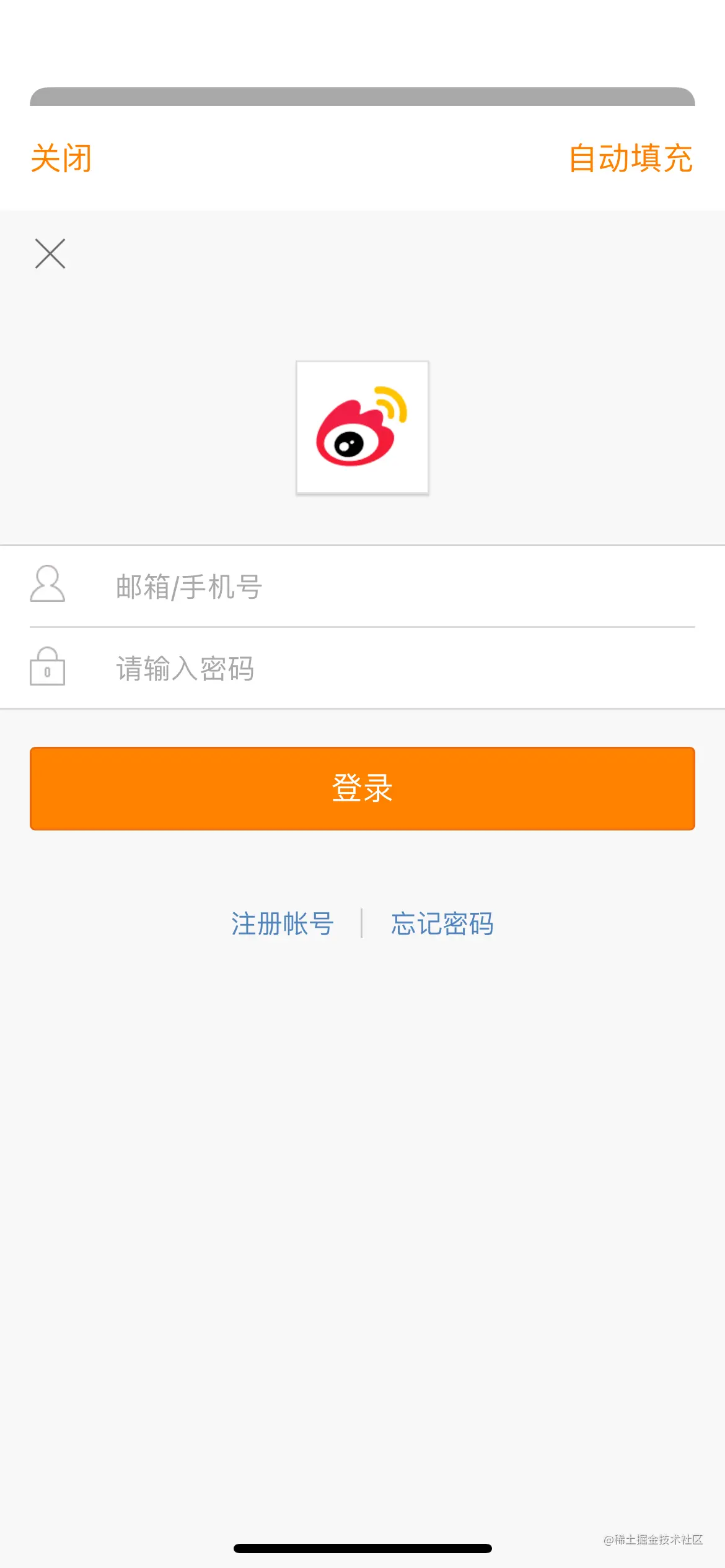The height and width of the screenshot is (1568, 725).
Task: Tap 自动填充 to autofill credentials
Action: point(630,158)
